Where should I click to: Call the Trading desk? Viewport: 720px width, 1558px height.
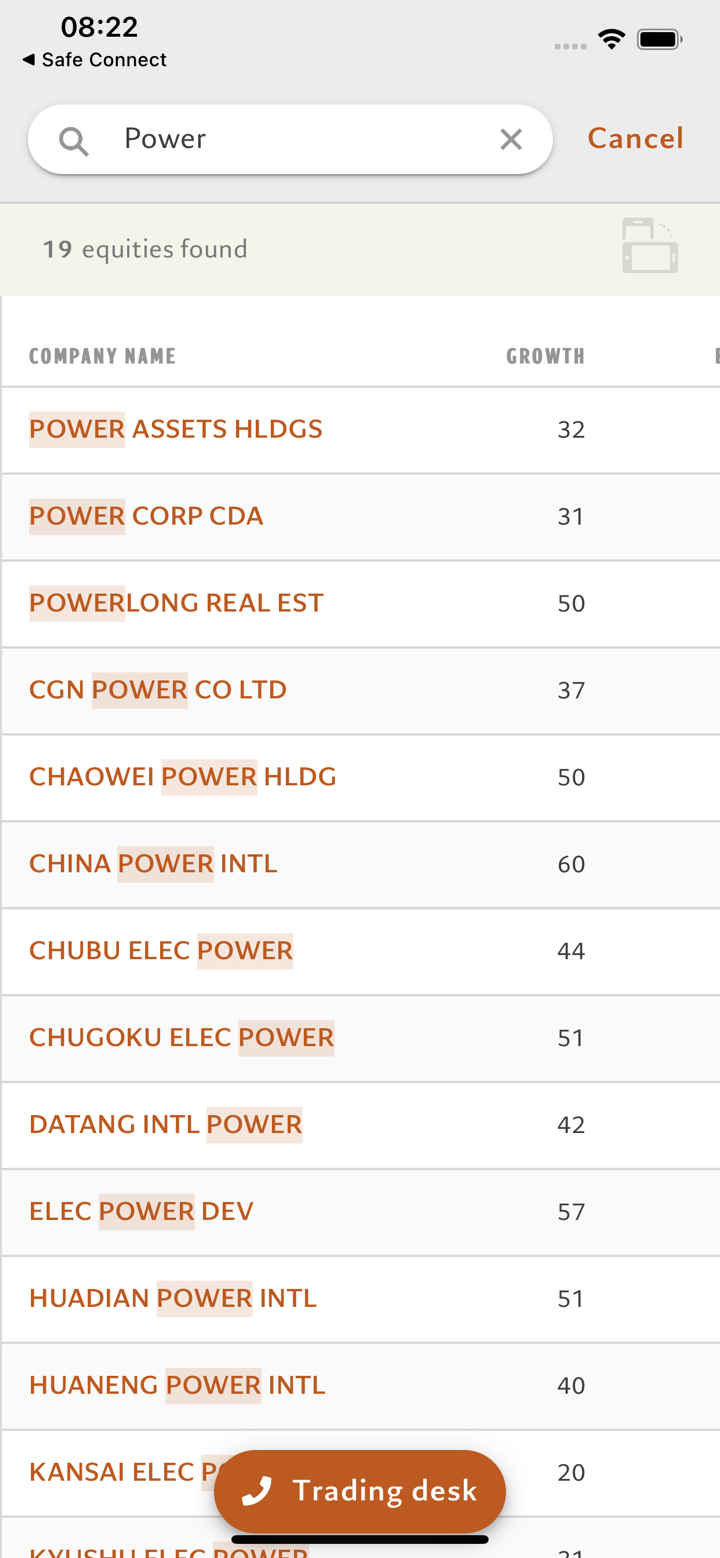click(360, 1491)
